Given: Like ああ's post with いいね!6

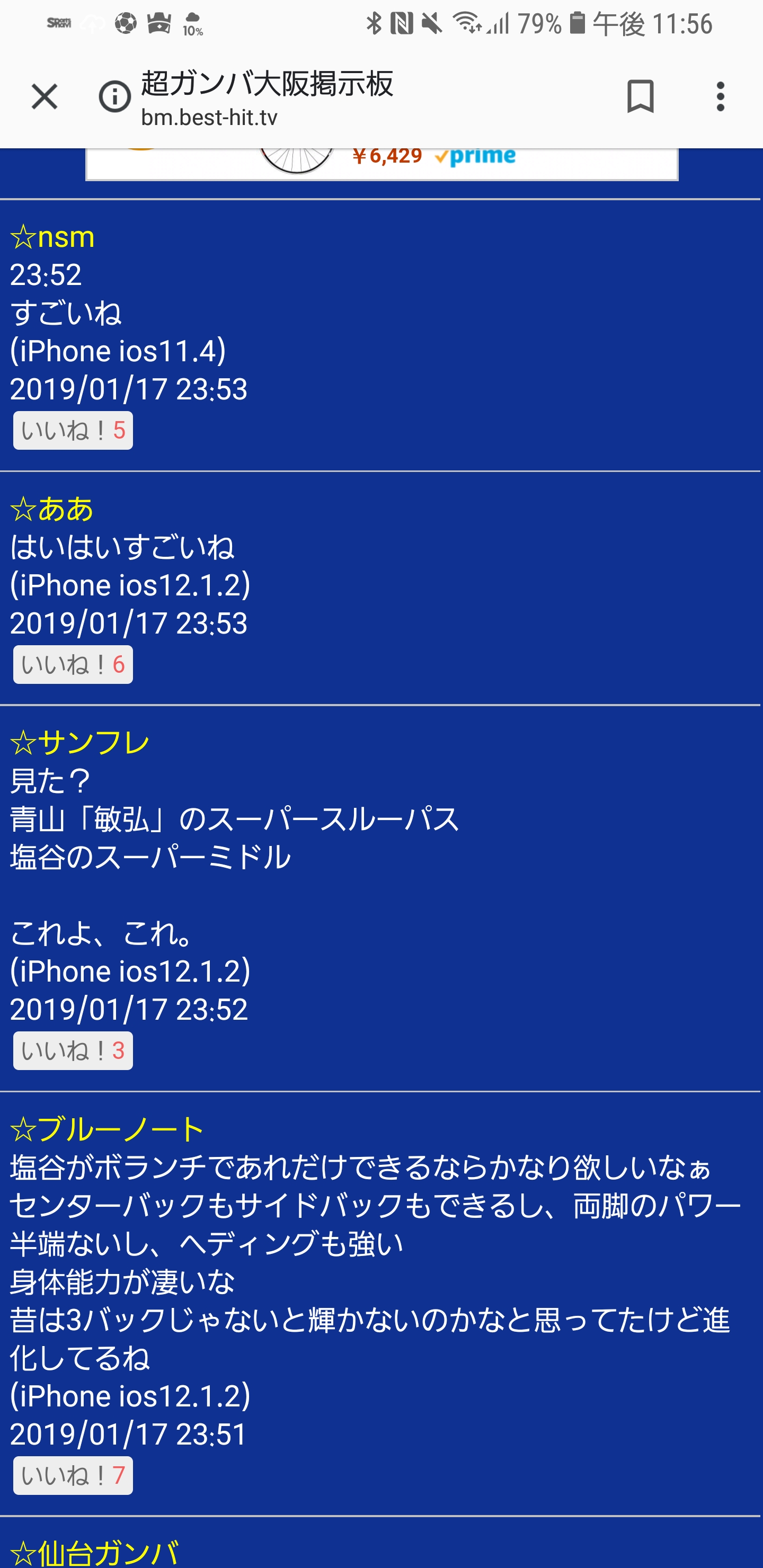Looking at the screenshot, I should 73,664.
